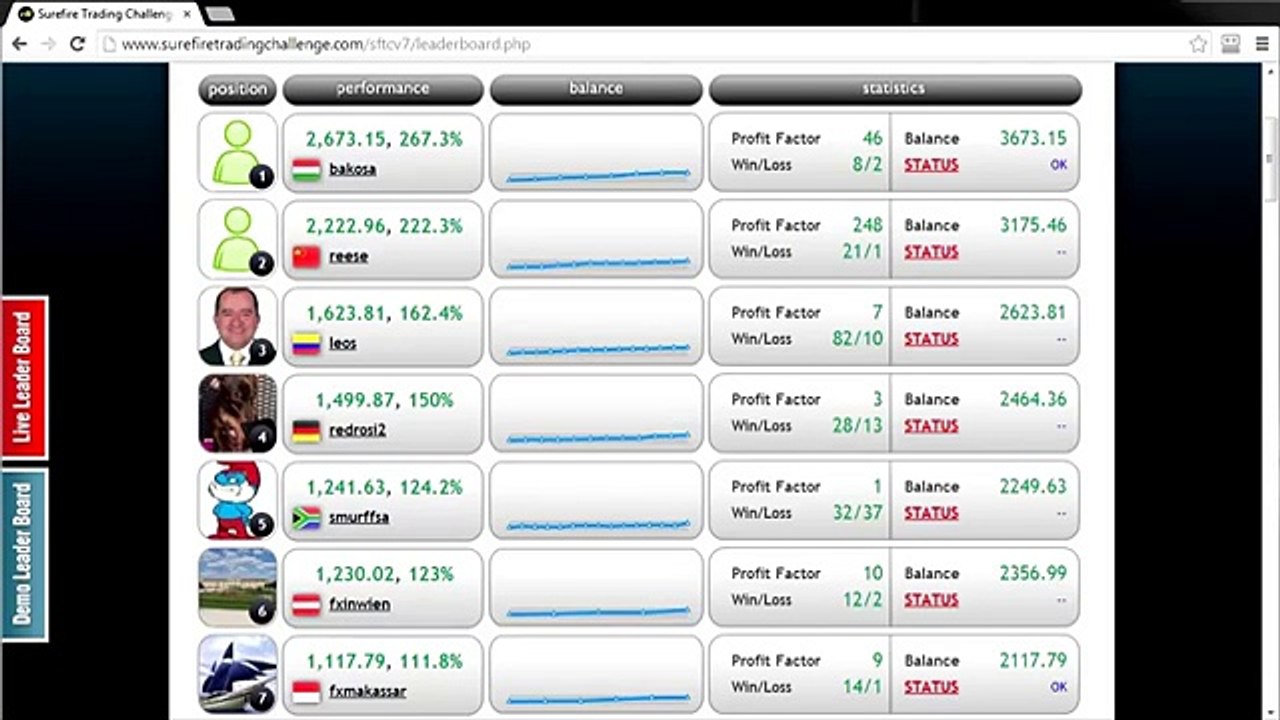Open bakosa's profile link
This screenshot has width=1280, height=720.
click(352, 169)
